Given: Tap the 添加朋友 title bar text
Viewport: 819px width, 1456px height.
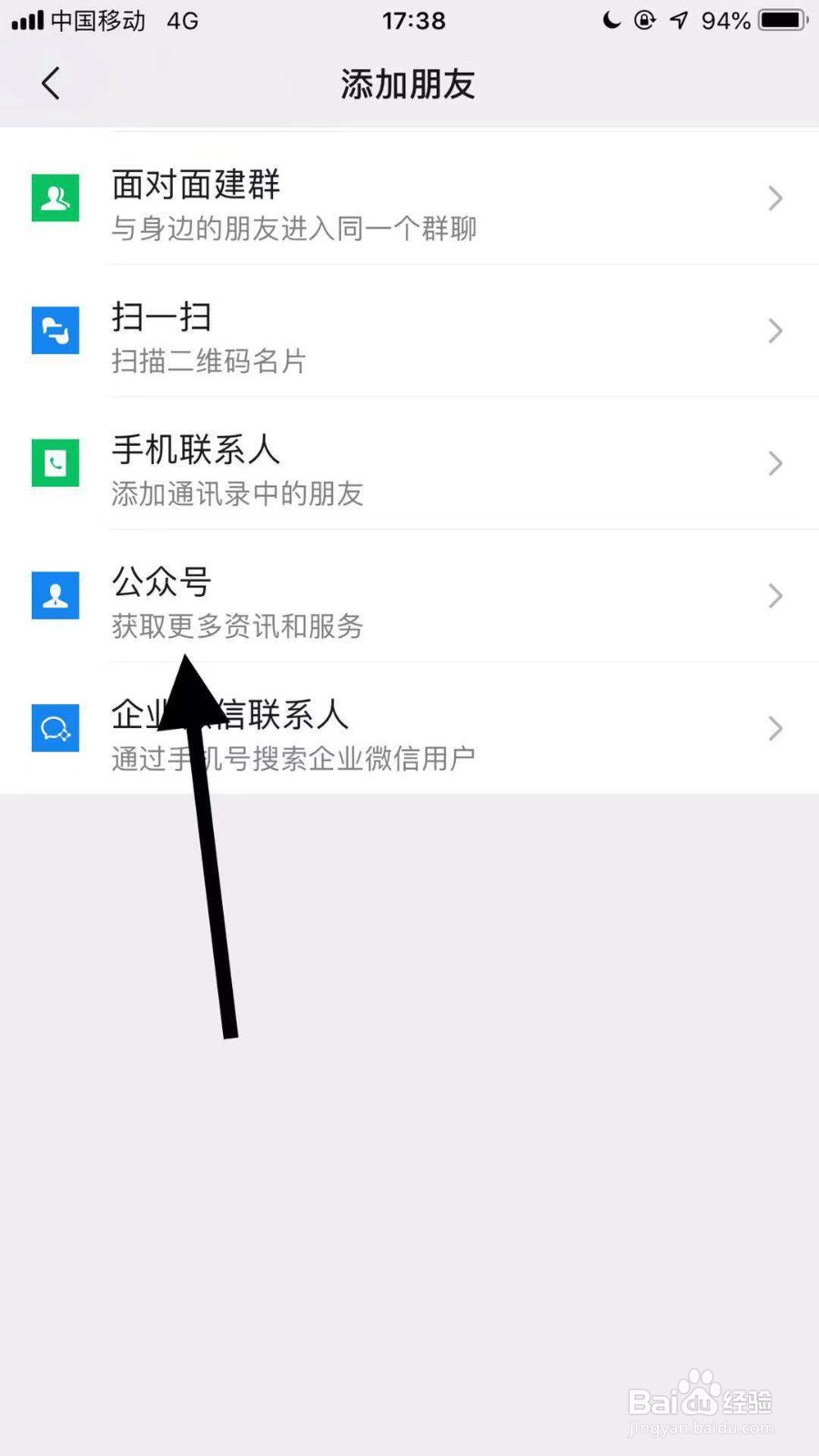Looking at the screenshot, I should (407, 83).
